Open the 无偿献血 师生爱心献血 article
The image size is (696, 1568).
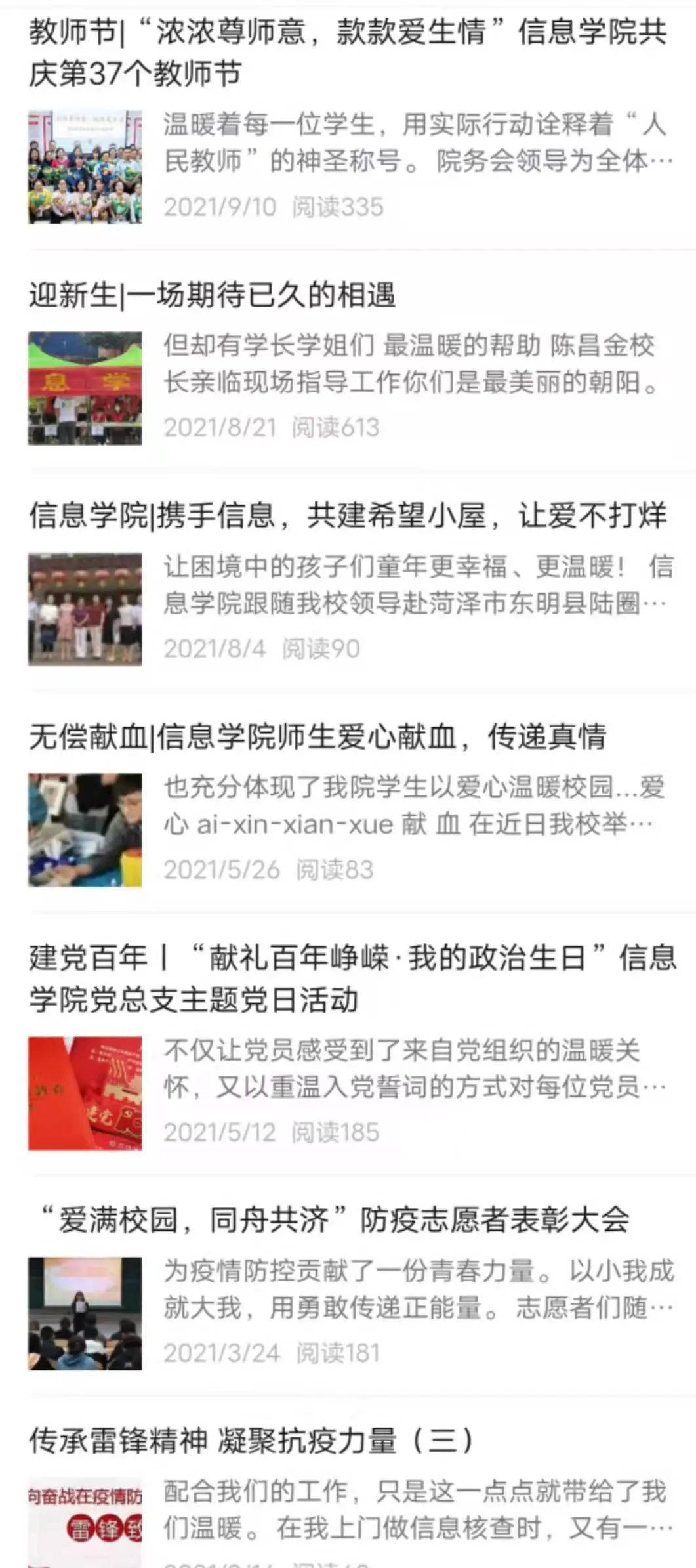(x=317, y=737)
